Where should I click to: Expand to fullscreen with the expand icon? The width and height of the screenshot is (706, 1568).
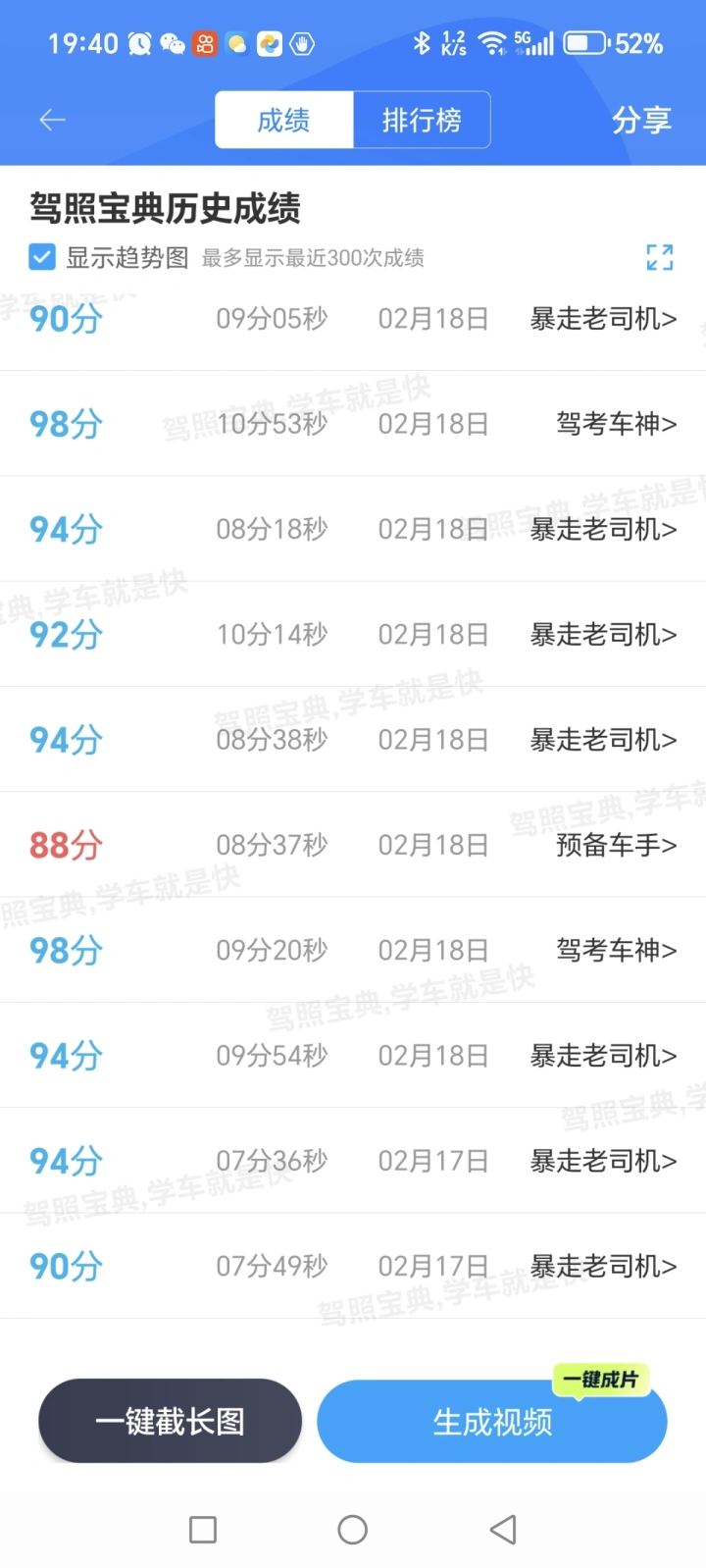coord(660,257)
